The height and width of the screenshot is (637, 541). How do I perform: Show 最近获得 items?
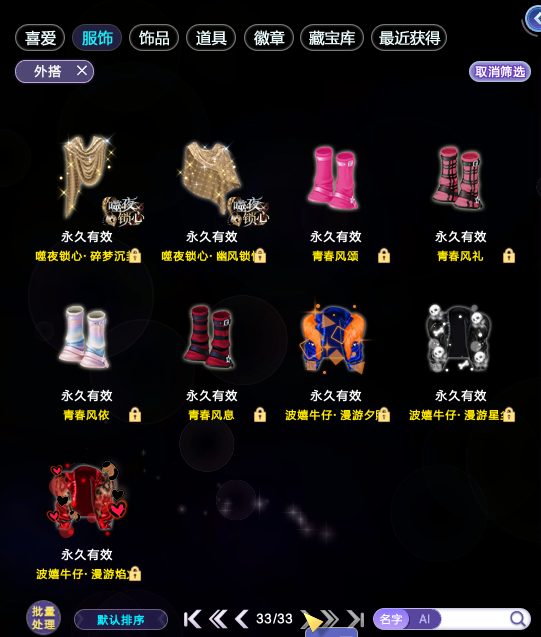point(409,38)
